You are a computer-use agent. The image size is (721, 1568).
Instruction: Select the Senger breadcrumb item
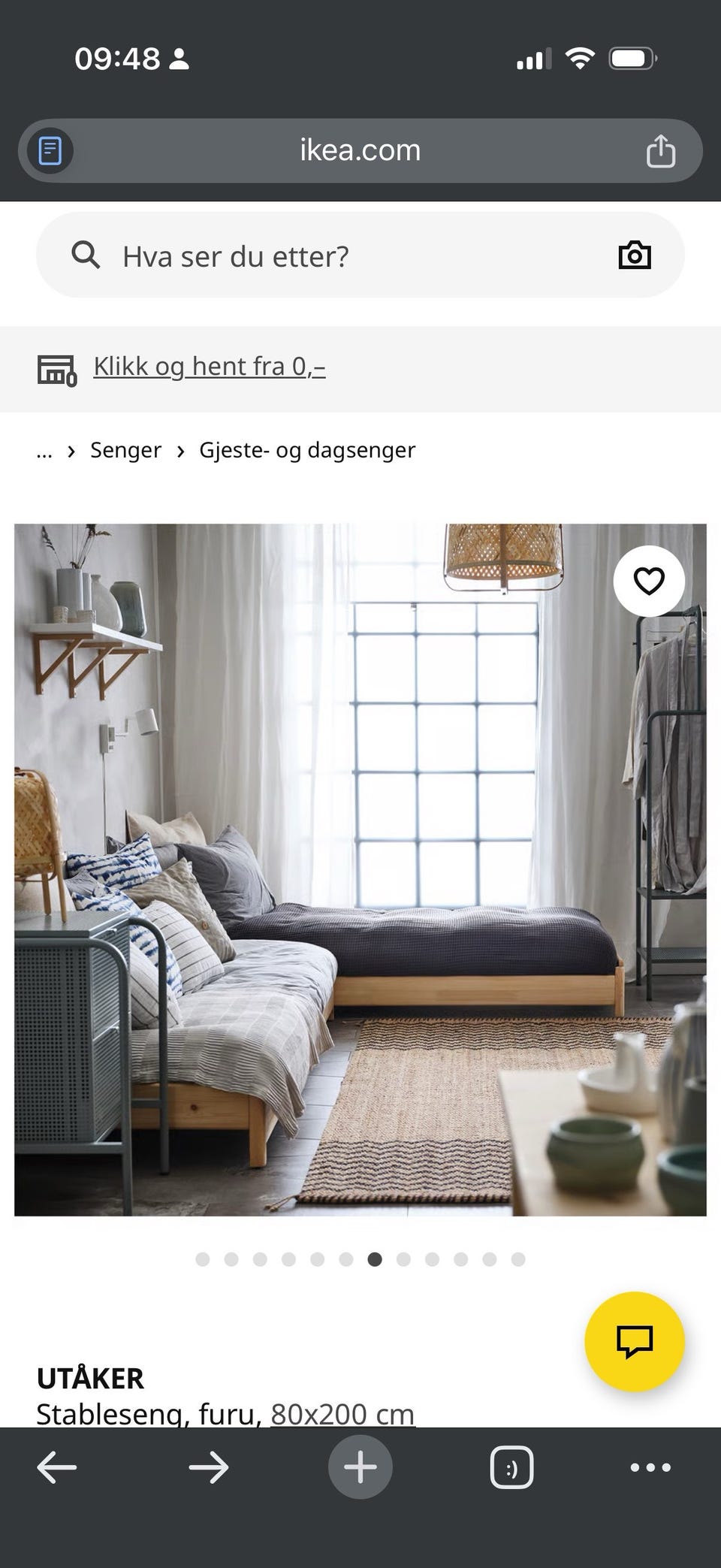click(x=125, y=449)
